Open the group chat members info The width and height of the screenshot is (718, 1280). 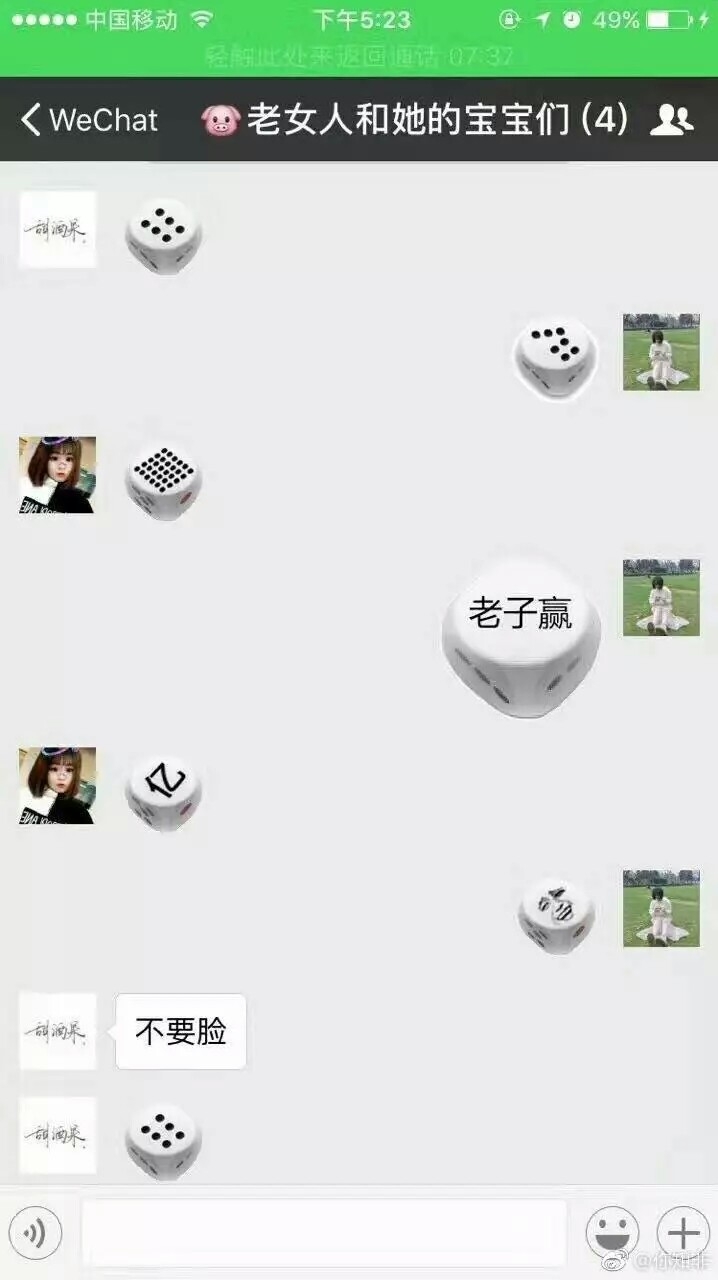coord(671,120)
